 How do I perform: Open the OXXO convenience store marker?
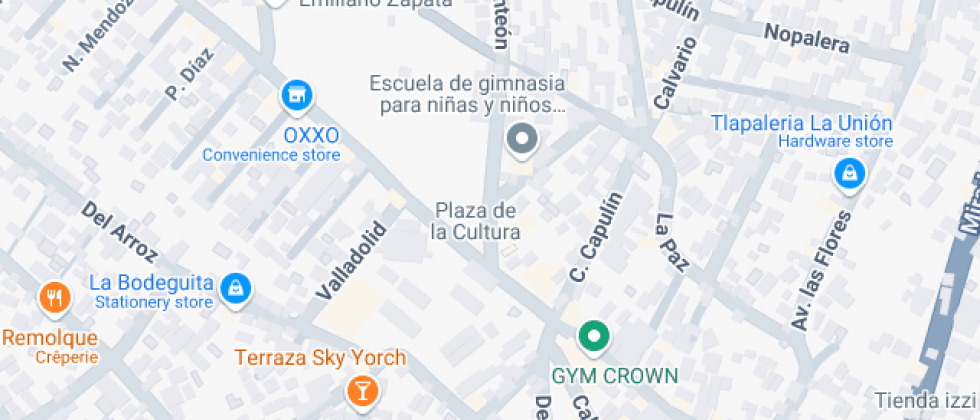[295, 96]
